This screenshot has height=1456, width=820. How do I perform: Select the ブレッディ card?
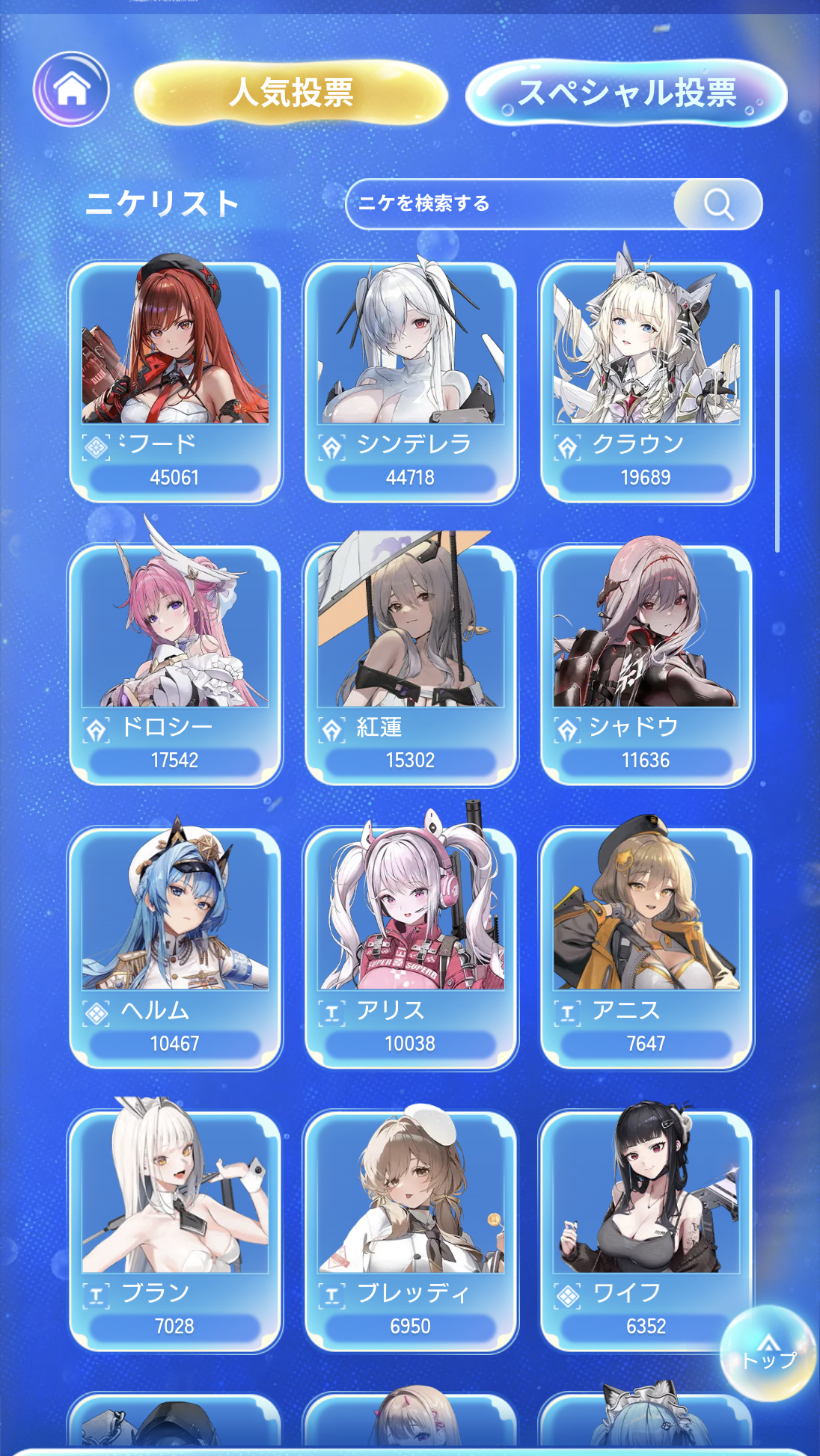410,1229
